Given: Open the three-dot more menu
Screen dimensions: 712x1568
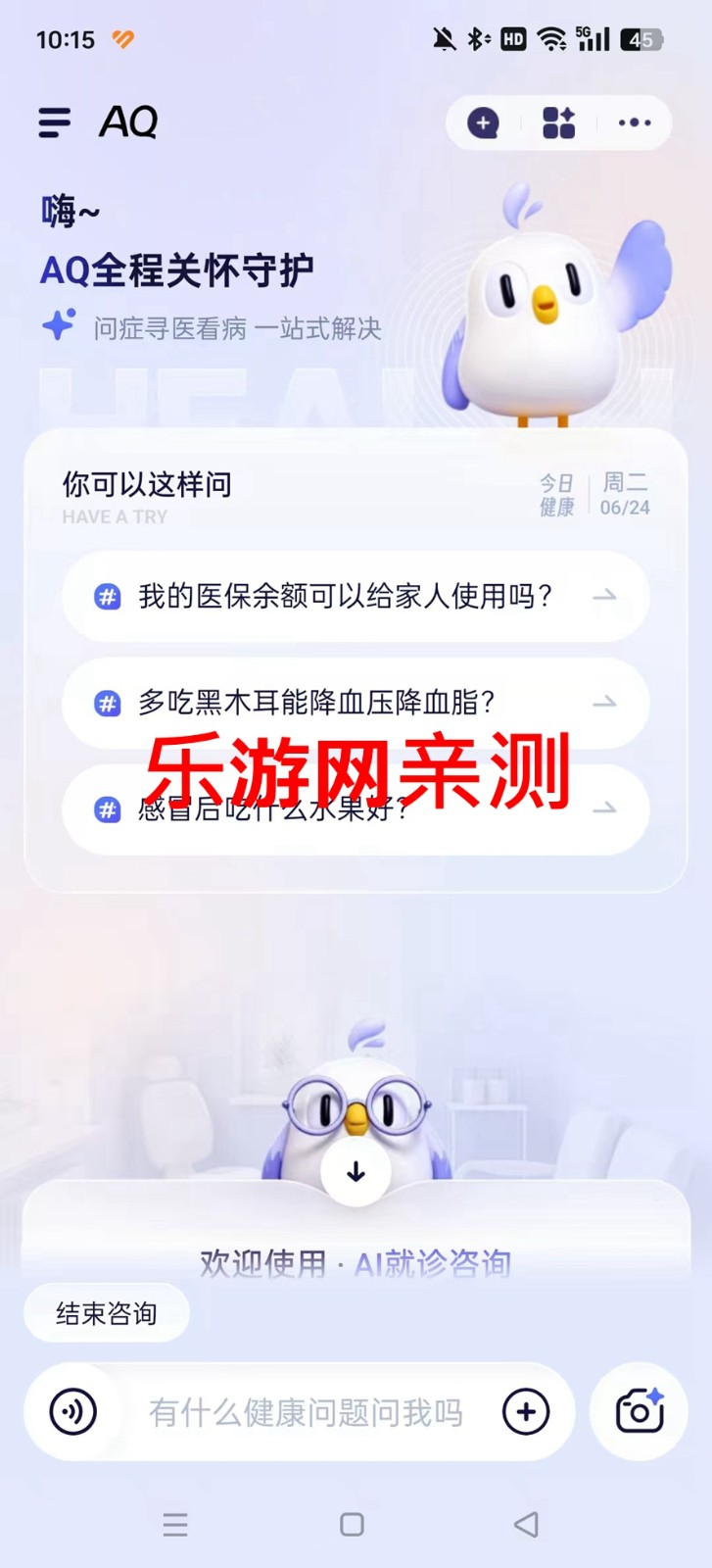Looking at the screenshot, I should click(634, 123).
